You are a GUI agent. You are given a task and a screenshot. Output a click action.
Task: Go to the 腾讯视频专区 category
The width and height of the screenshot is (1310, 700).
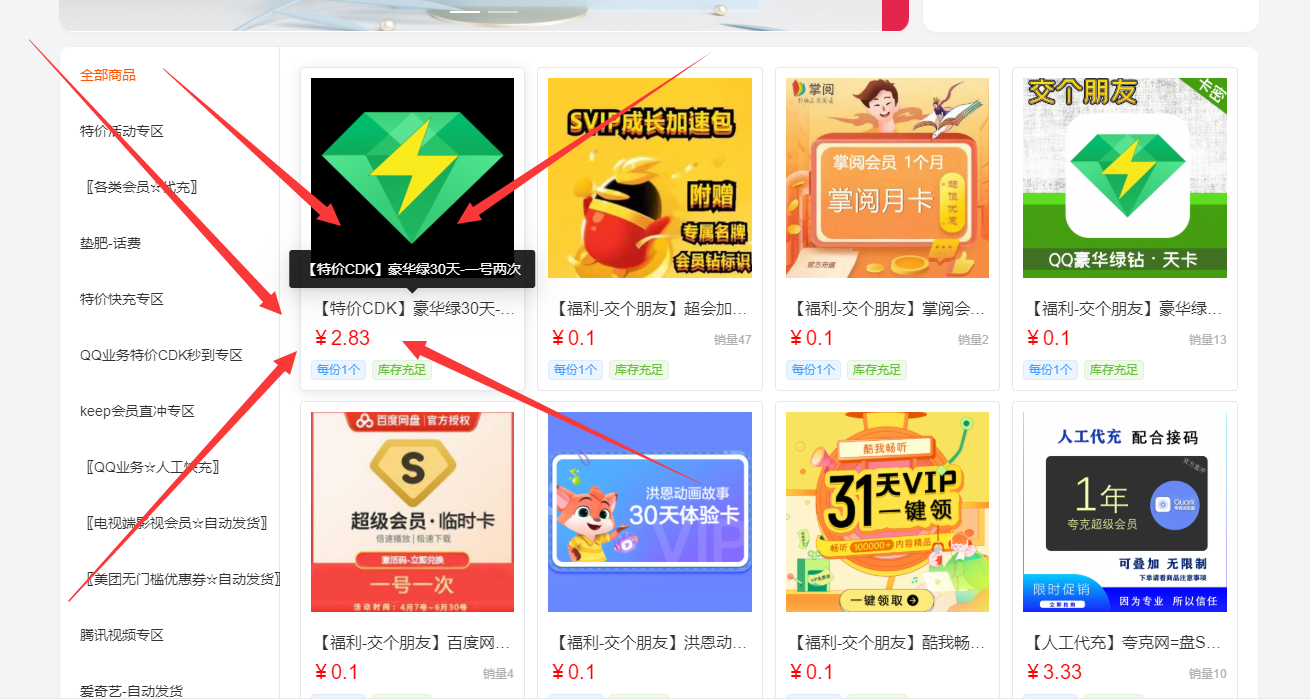[x=121, y=635]
